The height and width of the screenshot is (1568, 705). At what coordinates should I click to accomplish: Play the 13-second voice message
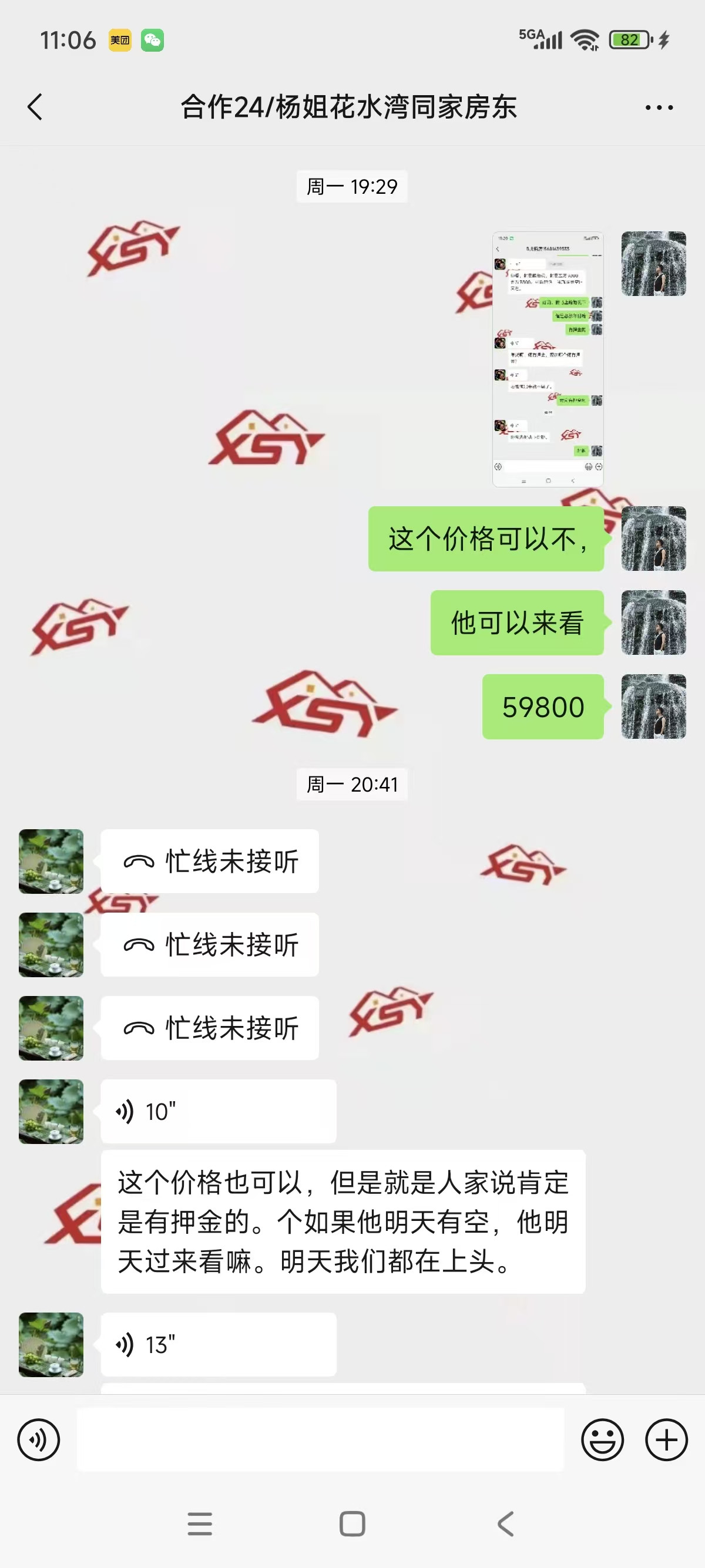pyautogui.click(x=218, y=1345)
